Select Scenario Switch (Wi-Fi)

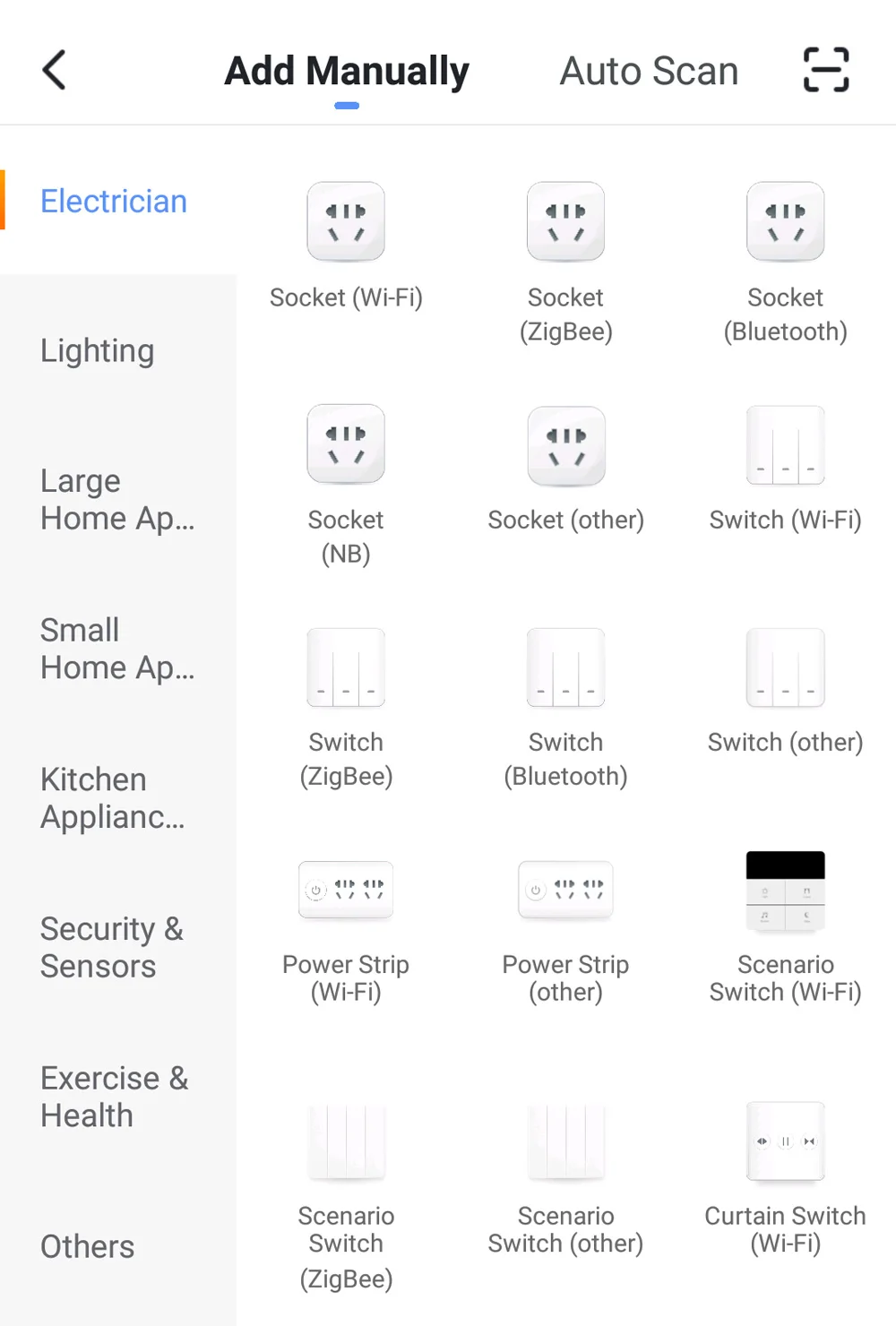pos(785,928)
